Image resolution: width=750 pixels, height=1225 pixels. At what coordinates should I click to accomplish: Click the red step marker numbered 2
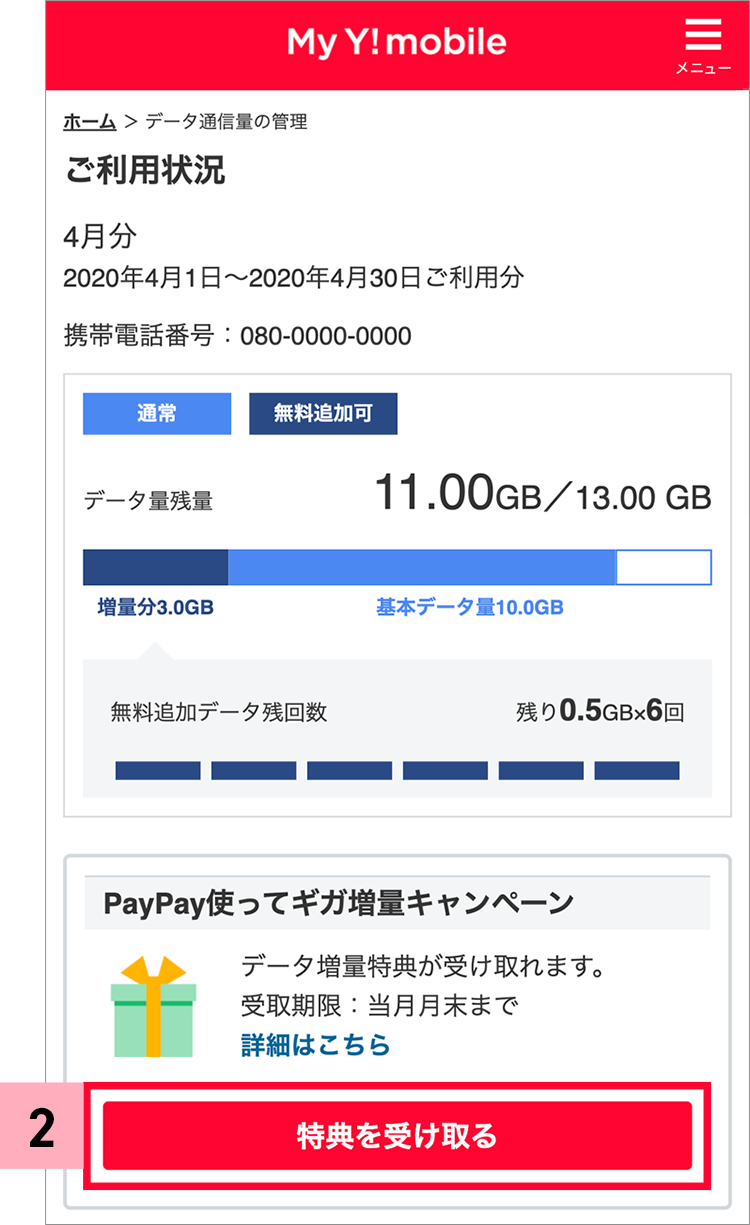41,1125
